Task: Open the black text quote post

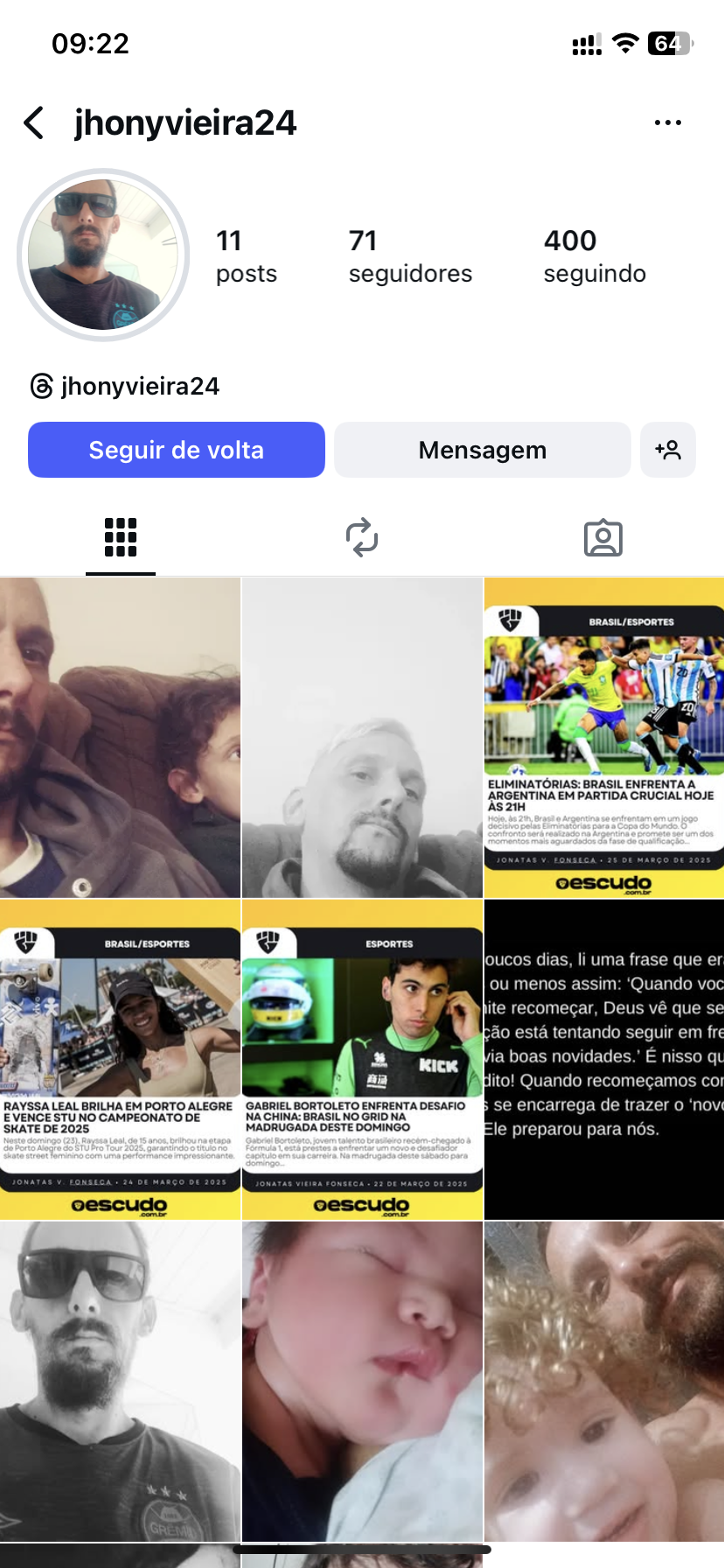Action: coord(604,1060)
